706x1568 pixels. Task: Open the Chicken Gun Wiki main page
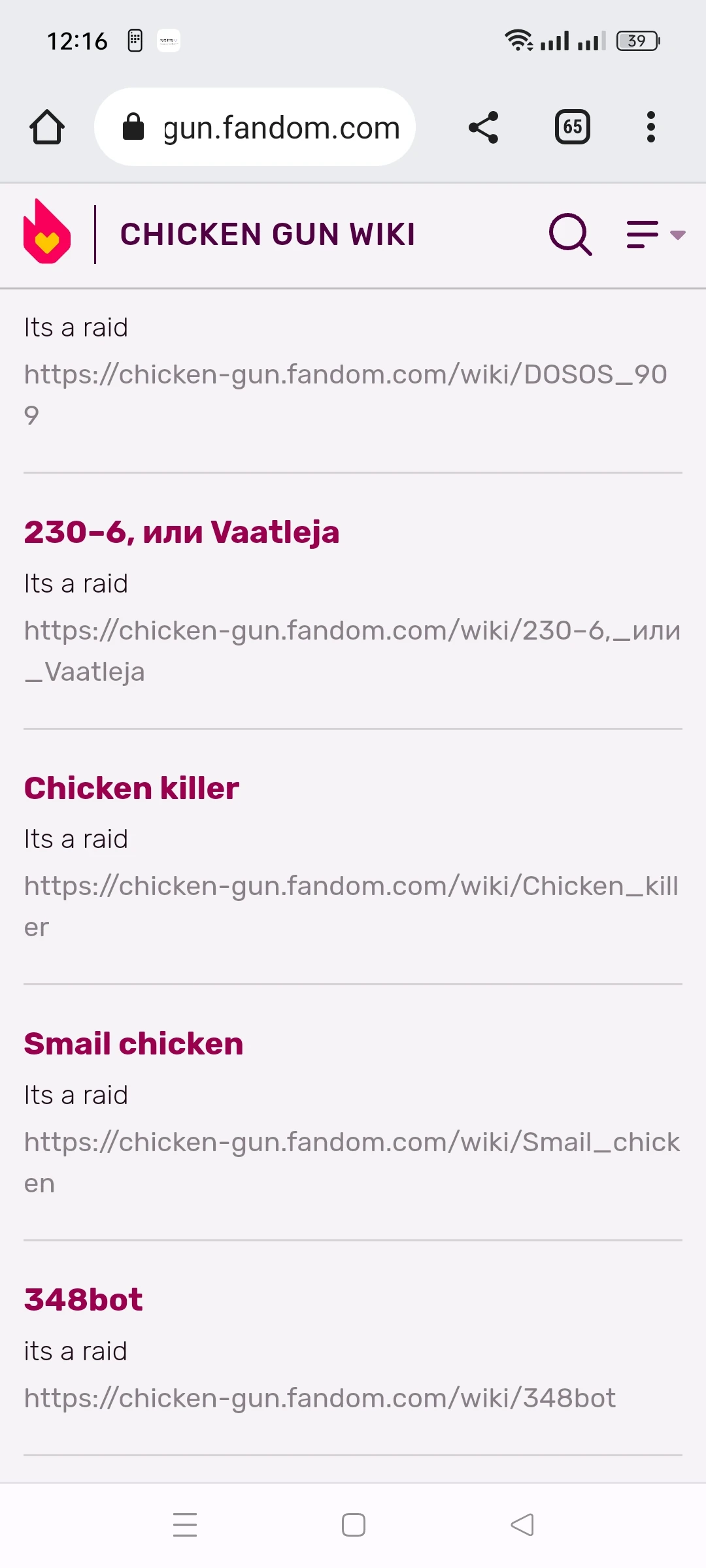(x=267, y=235)
